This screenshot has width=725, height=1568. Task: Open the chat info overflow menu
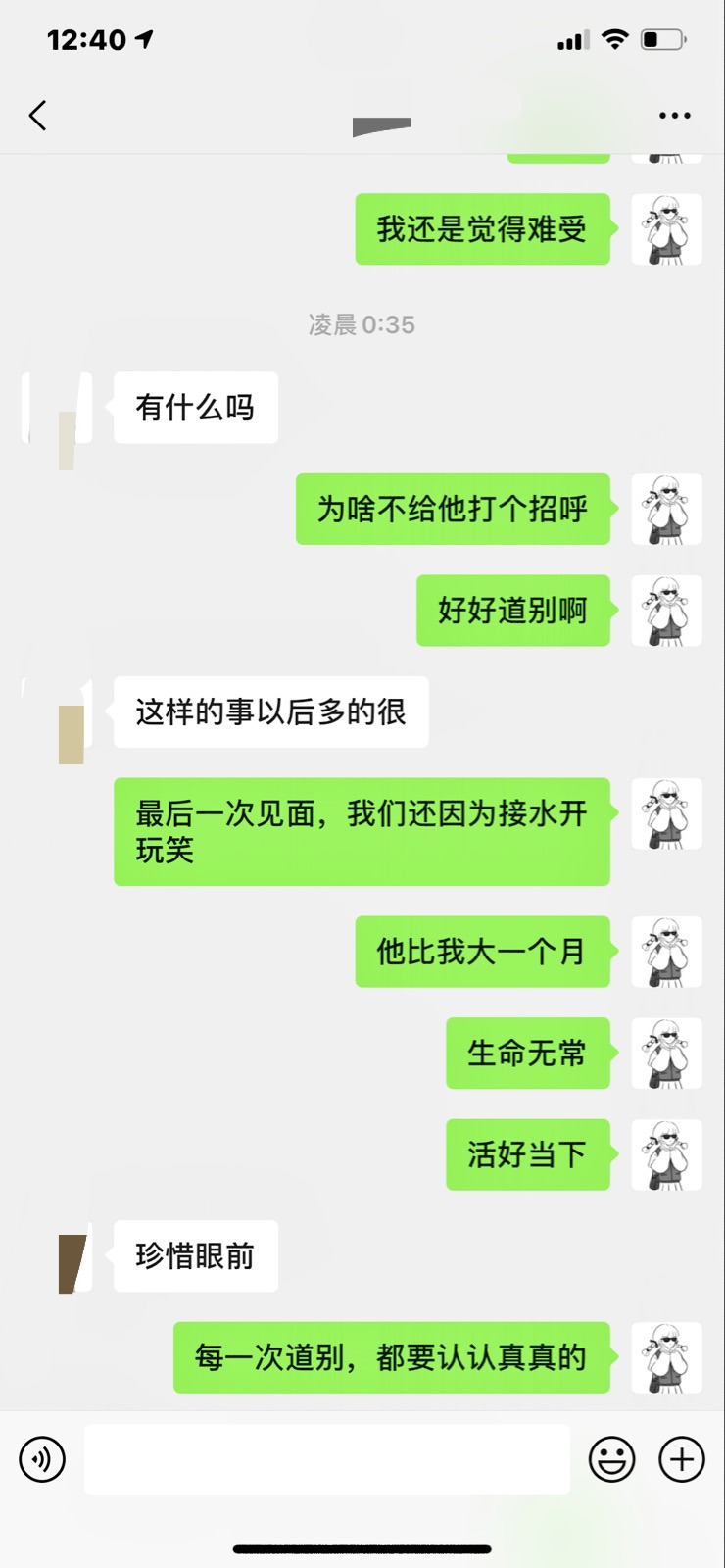click(674, 116)
